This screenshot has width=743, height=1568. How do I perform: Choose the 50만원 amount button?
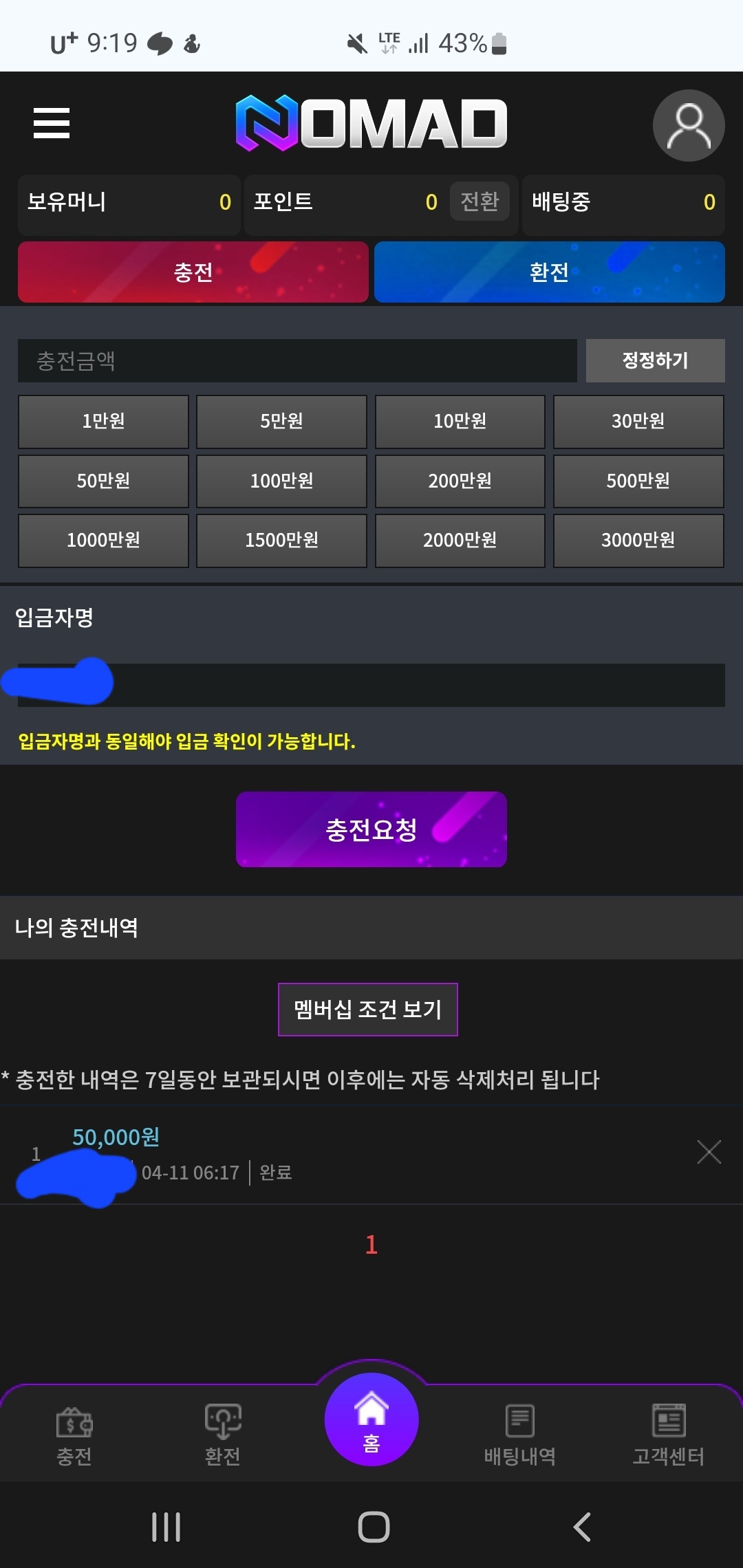coord(103,481)
